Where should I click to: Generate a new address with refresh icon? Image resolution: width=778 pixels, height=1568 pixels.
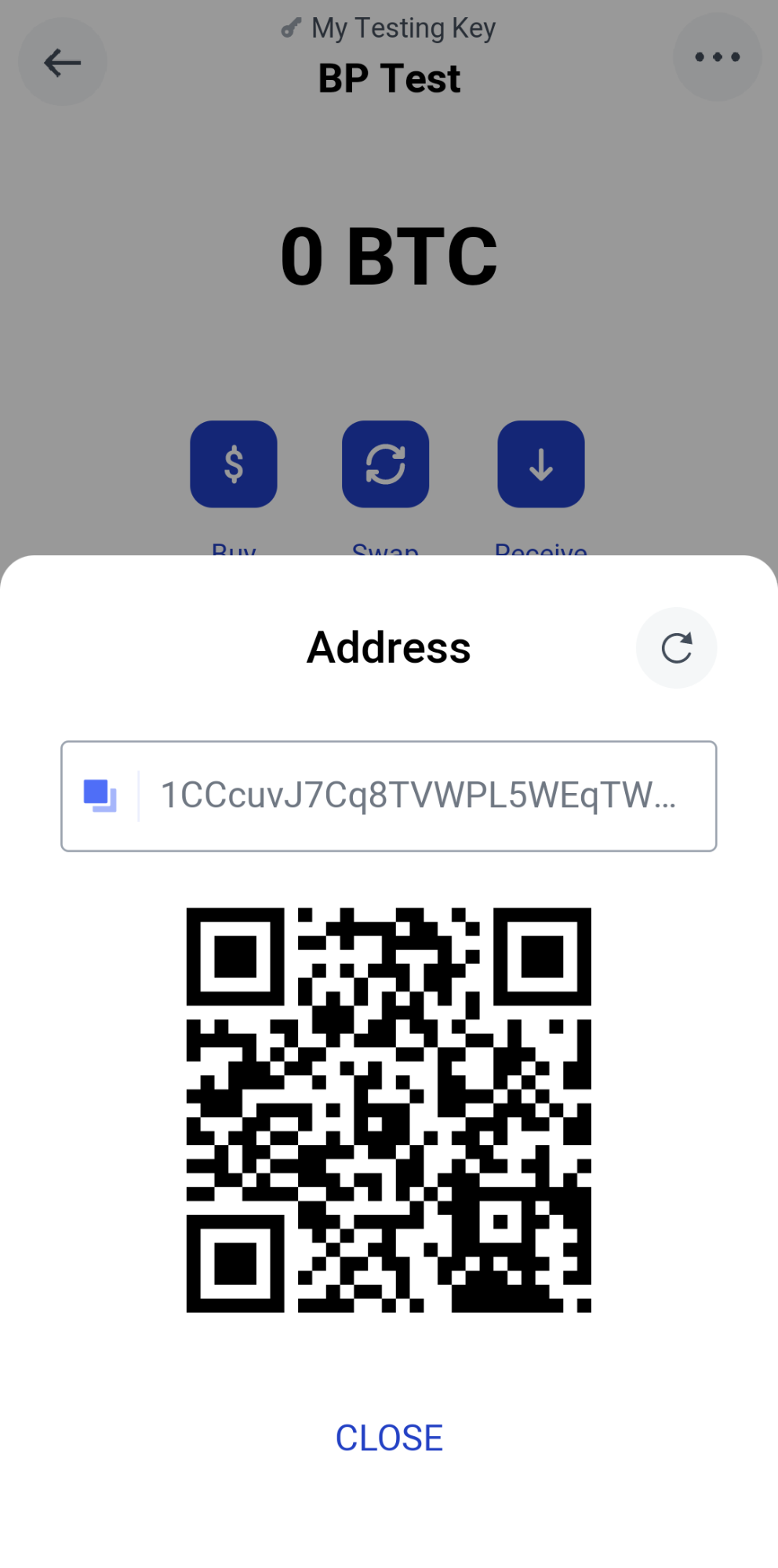[x=676, y=648]
